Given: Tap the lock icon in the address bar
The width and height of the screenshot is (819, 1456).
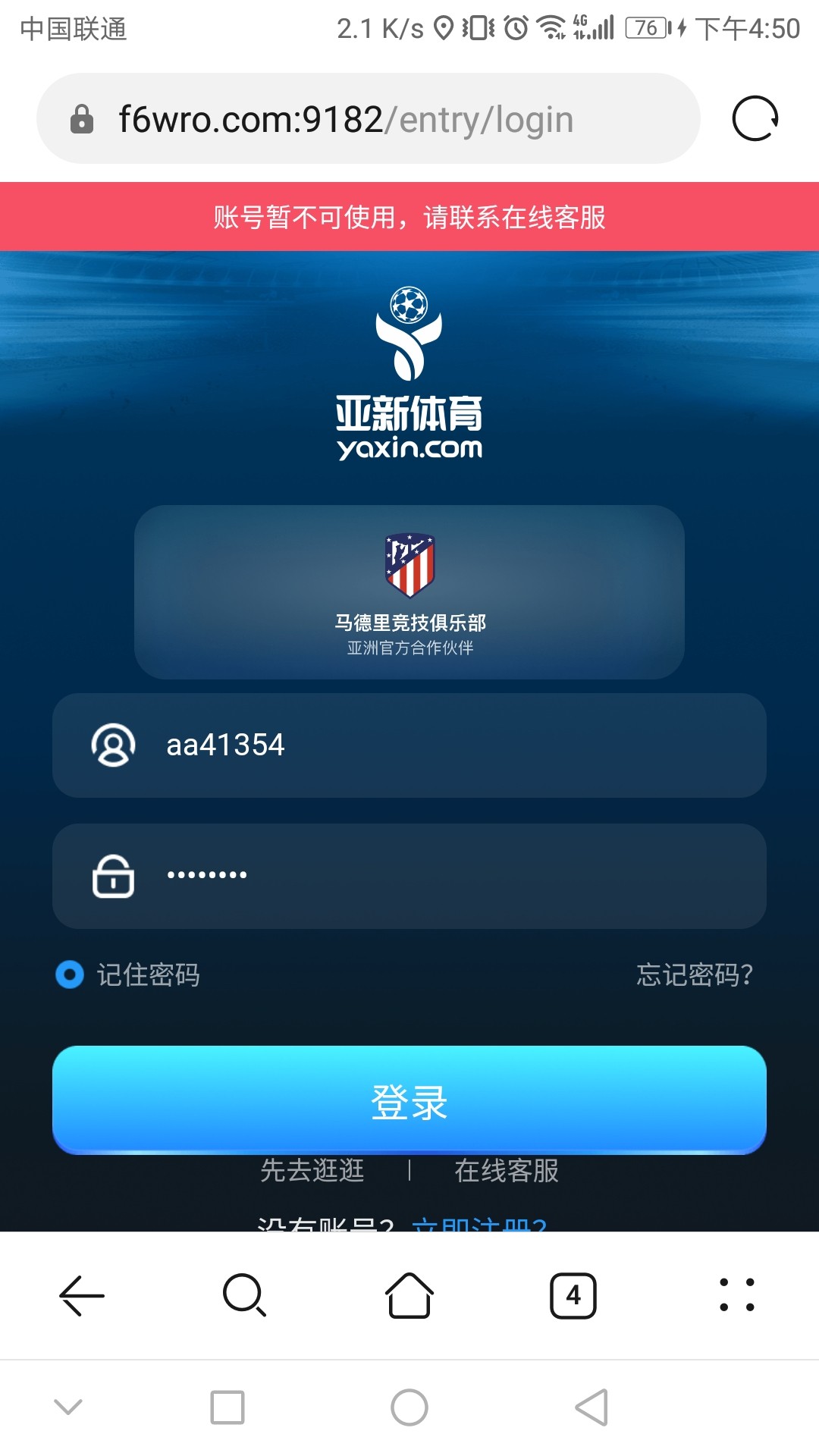Looking at the screenshot, I should click(82, 118).
